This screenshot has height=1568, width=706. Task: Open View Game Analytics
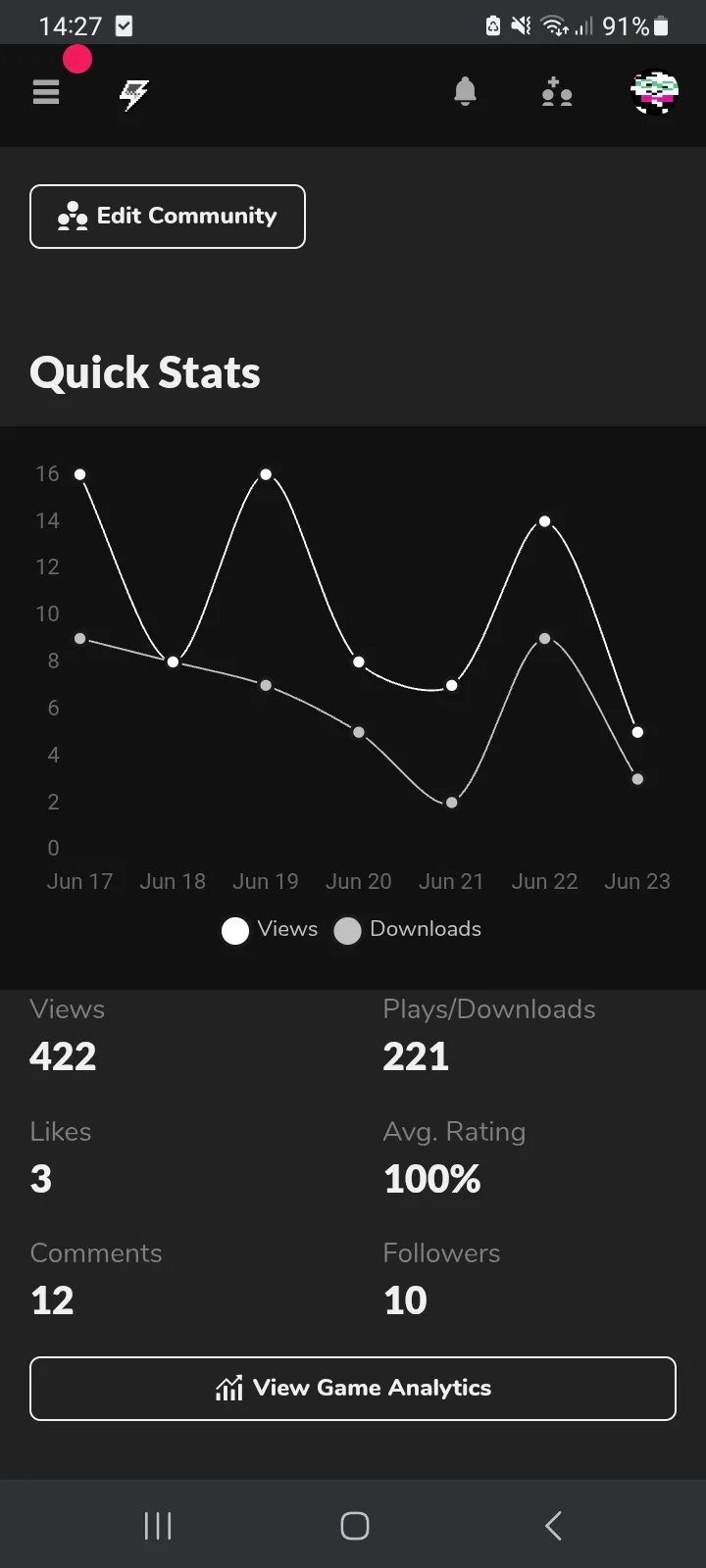click(x=353, y=1389)
